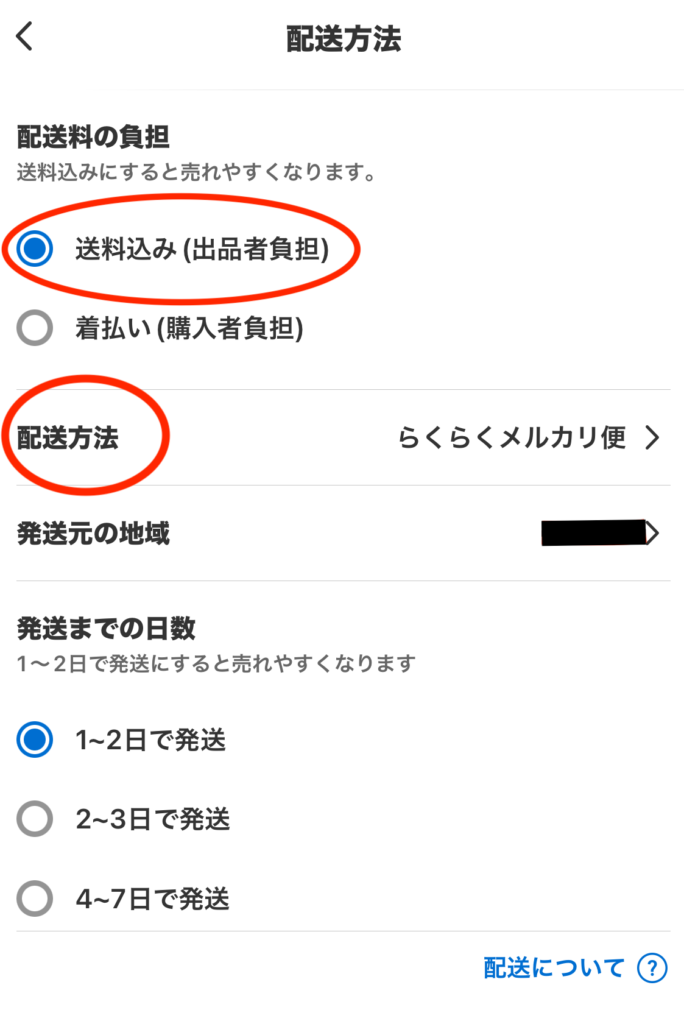Choose 4~7日で発送

pos(36,900)
